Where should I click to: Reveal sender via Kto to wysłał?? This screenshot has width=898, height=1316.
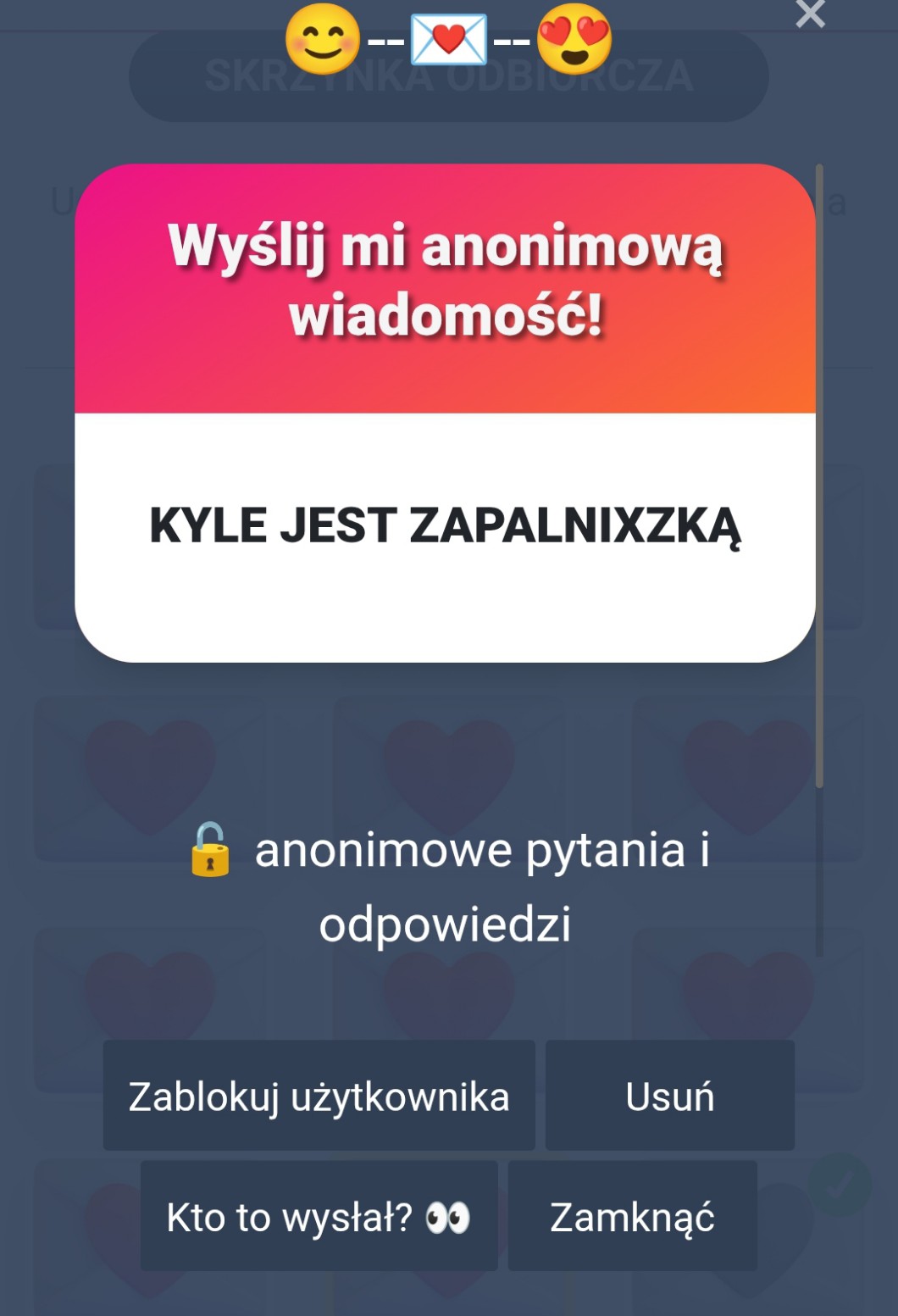(319, 1216)
